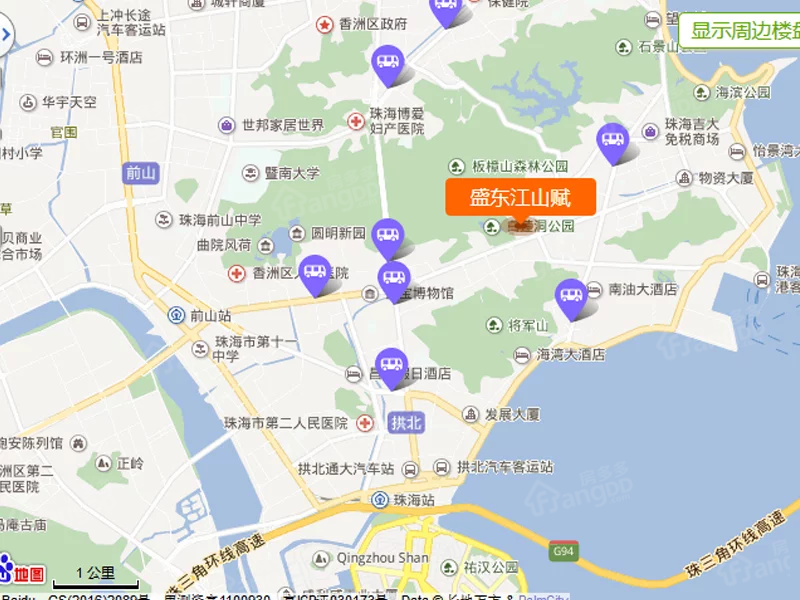
Task: Open bus marker beside 博物馆 label
Action: click(394, 278)
